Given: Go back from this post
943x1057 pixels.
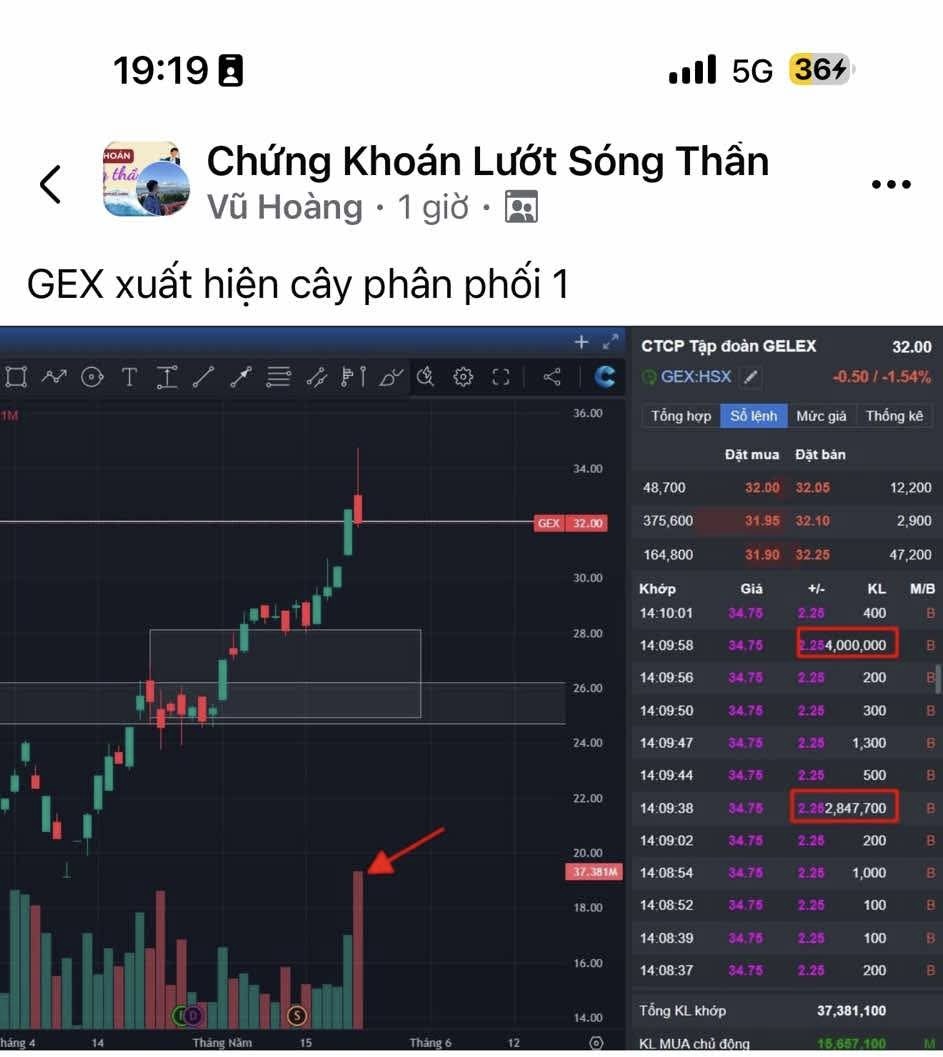Looking at the screenshot, I should point(50,184).
